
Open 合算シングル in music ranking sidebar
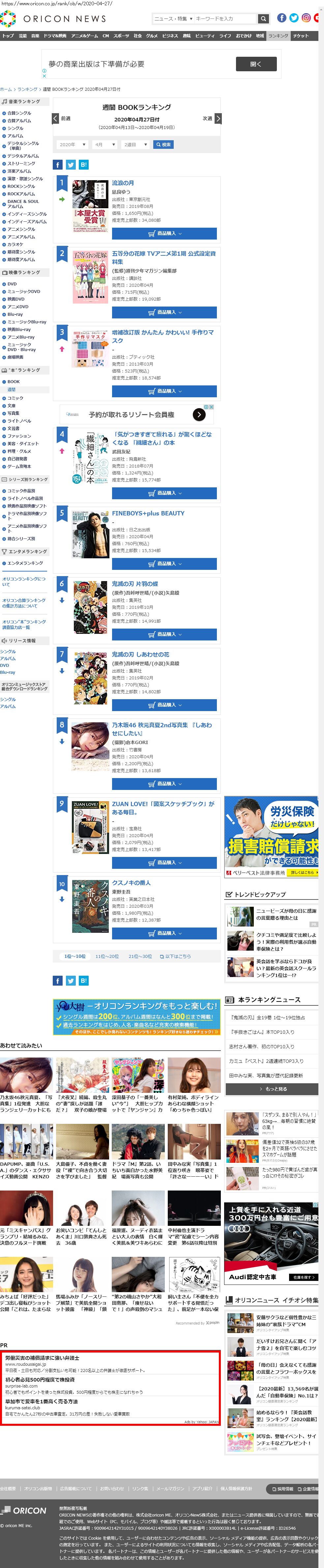coord(19,113)
